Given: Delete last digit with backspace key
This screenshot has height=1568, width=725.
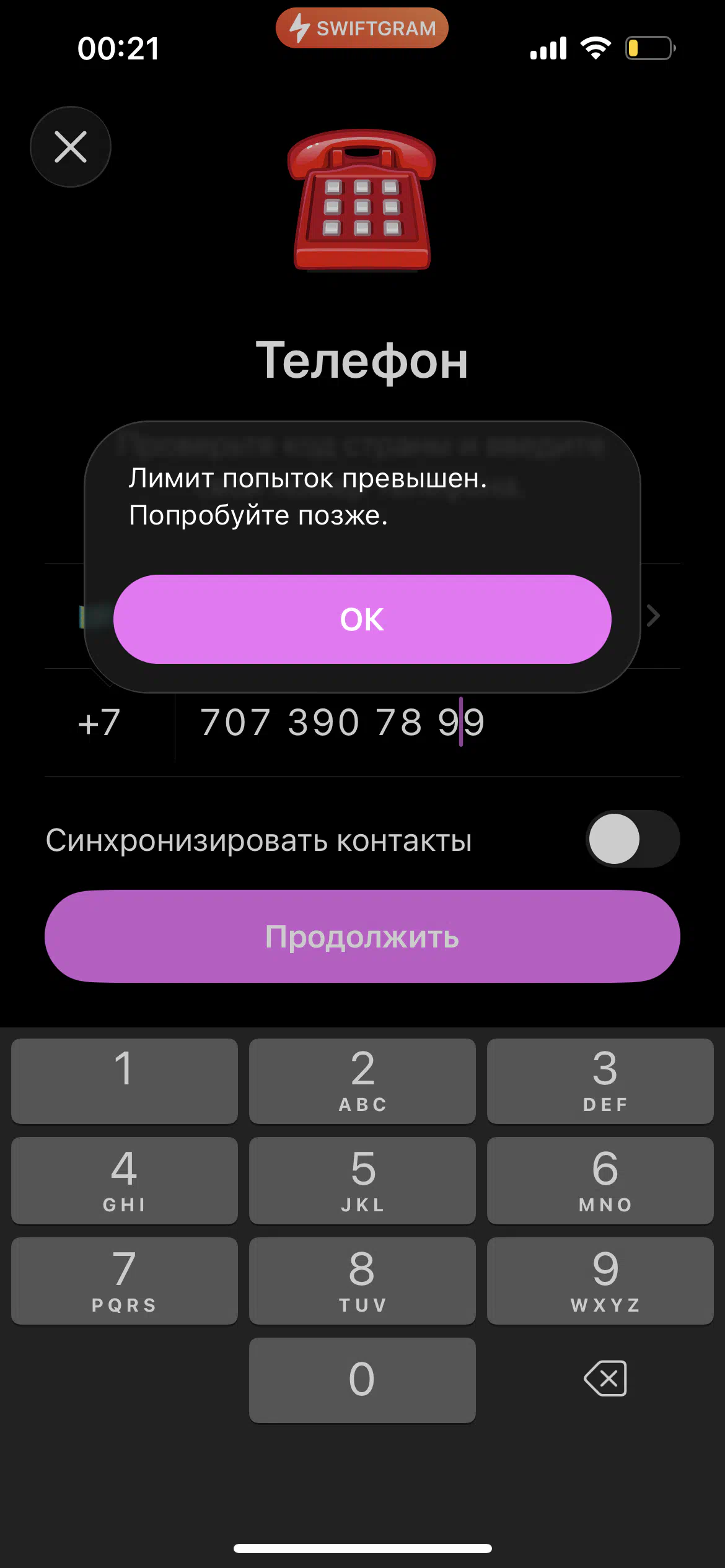Looking at the screenshot, I should pyautogui.click(x=605, y=1379).
